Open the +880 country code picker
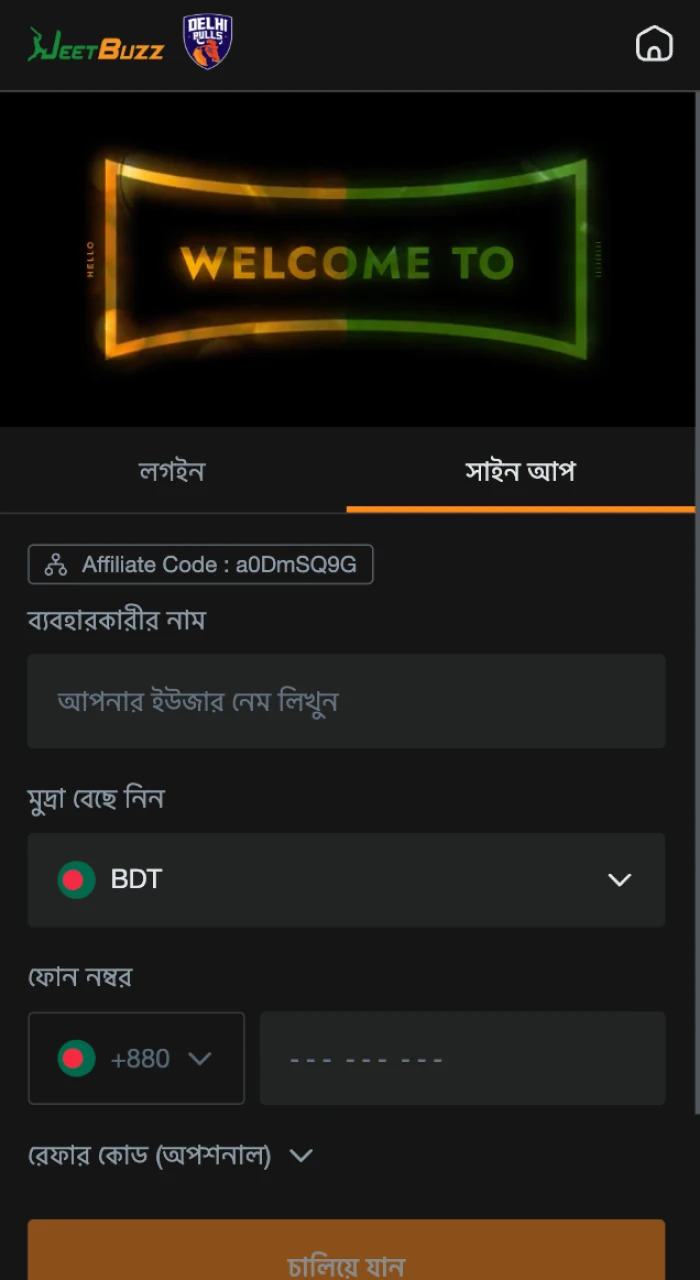700x1280 pixels. pos(136,1058)
